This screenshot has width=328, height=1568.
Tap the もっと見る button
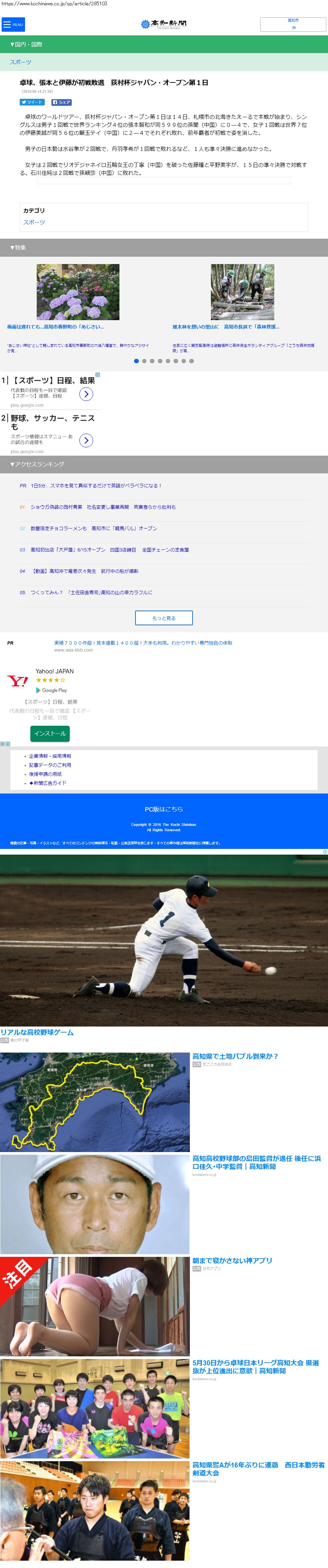coord(164,618)
